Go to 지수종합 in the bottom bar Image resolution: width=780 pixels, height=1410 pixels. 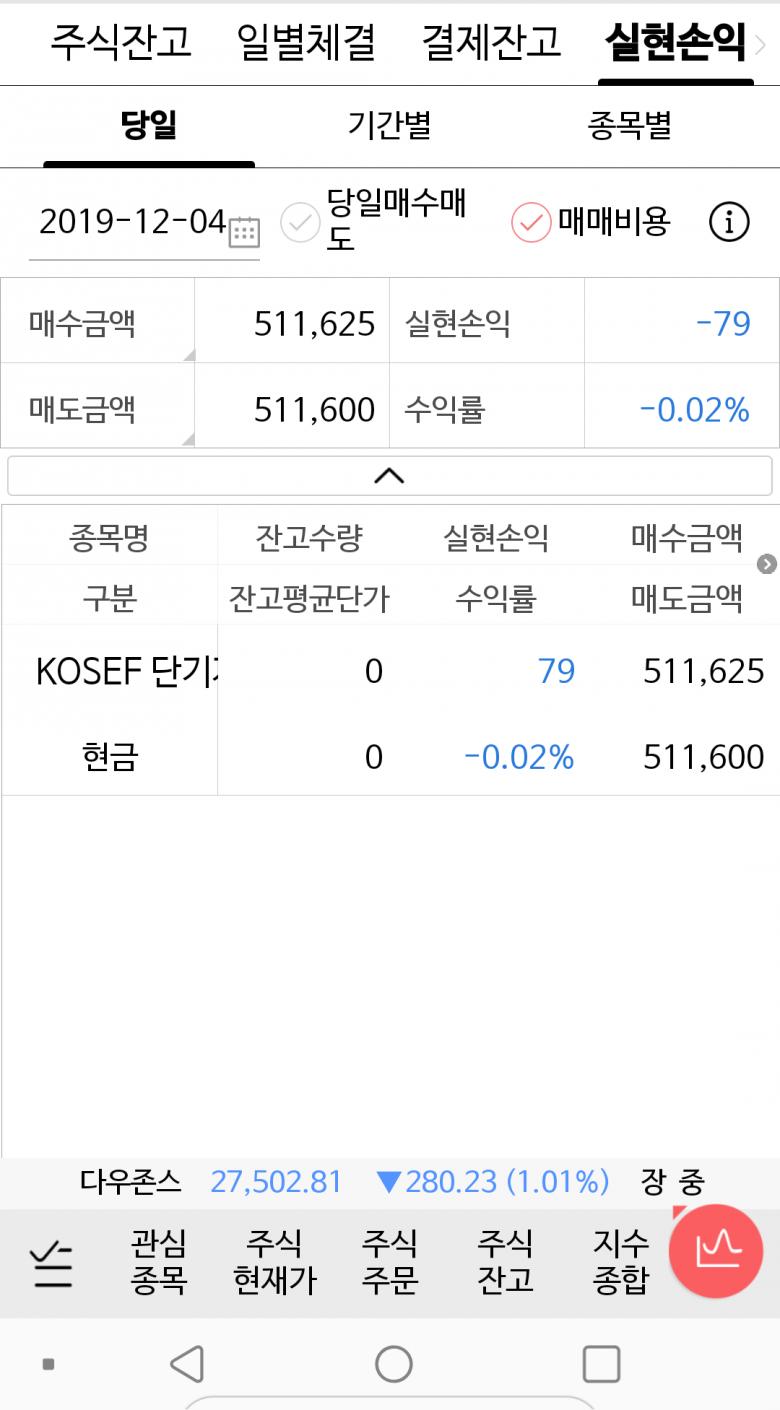coord(620,1262)
